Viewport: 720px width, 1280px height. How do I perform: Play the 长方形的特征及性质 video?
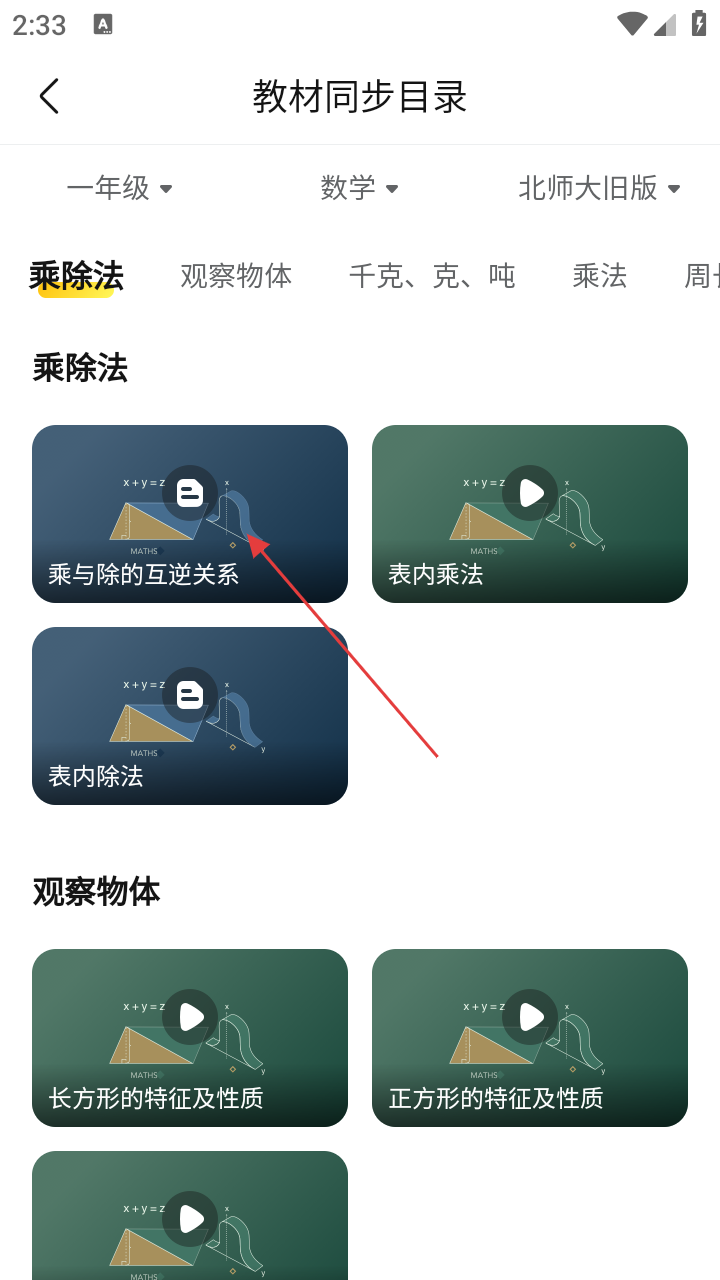(190, 1038)
